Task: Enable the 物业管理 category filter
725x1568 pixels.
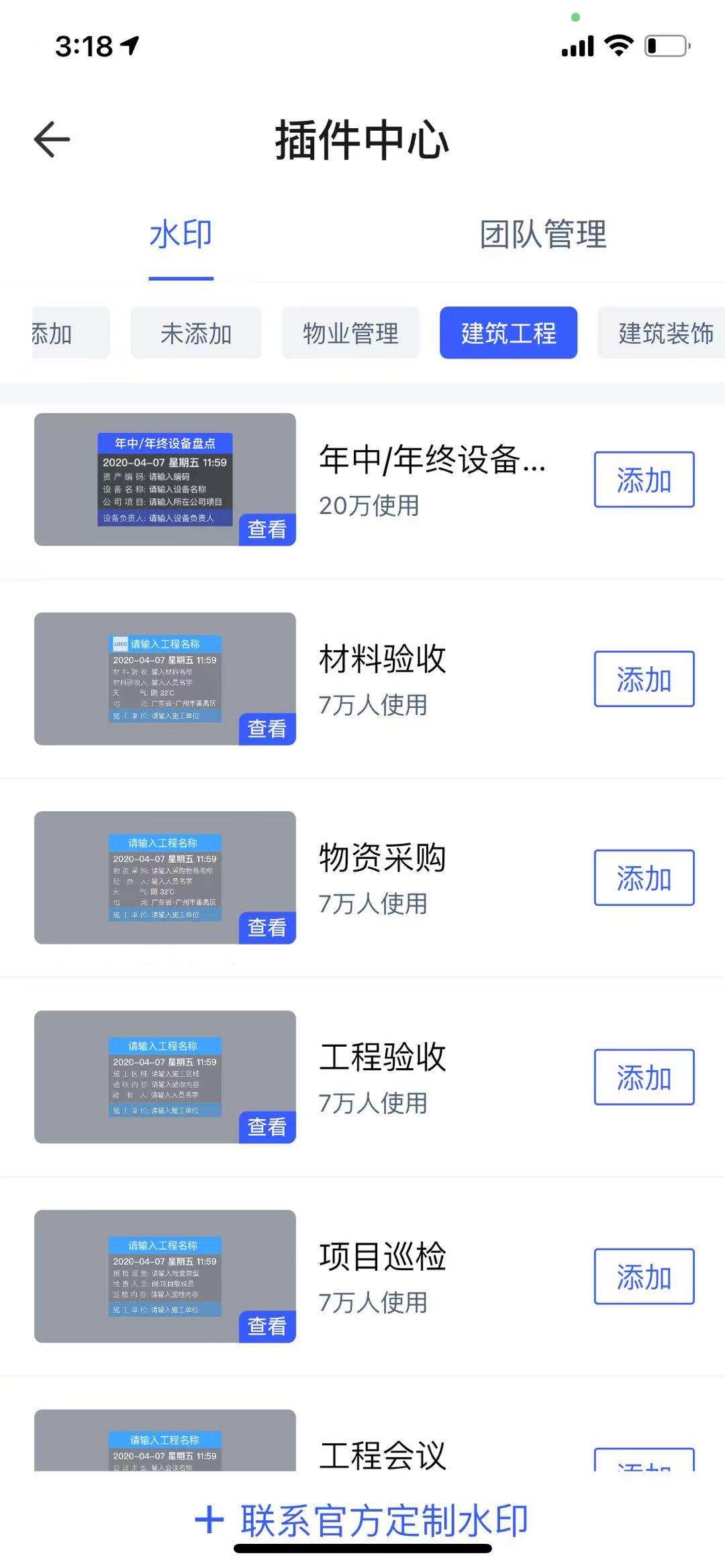Action: pyautogui.click(x=351, y=333)
